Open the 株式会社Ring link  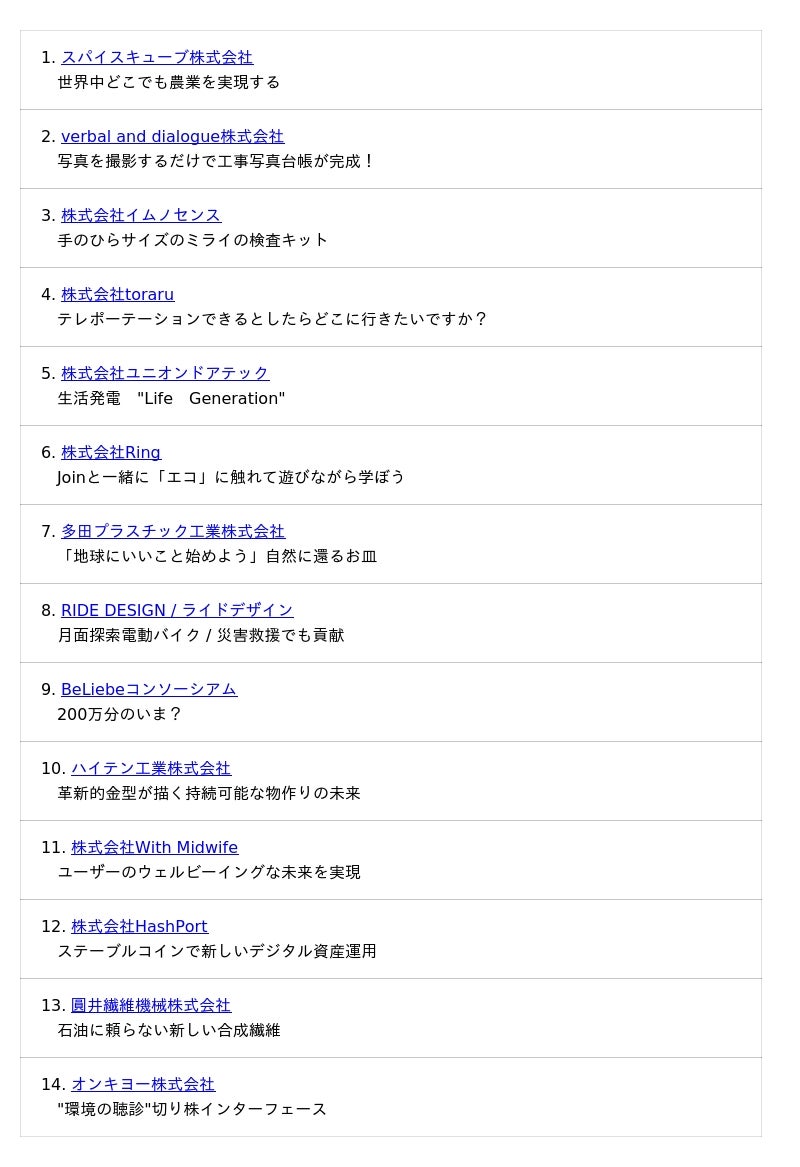(x=111, y=453)
